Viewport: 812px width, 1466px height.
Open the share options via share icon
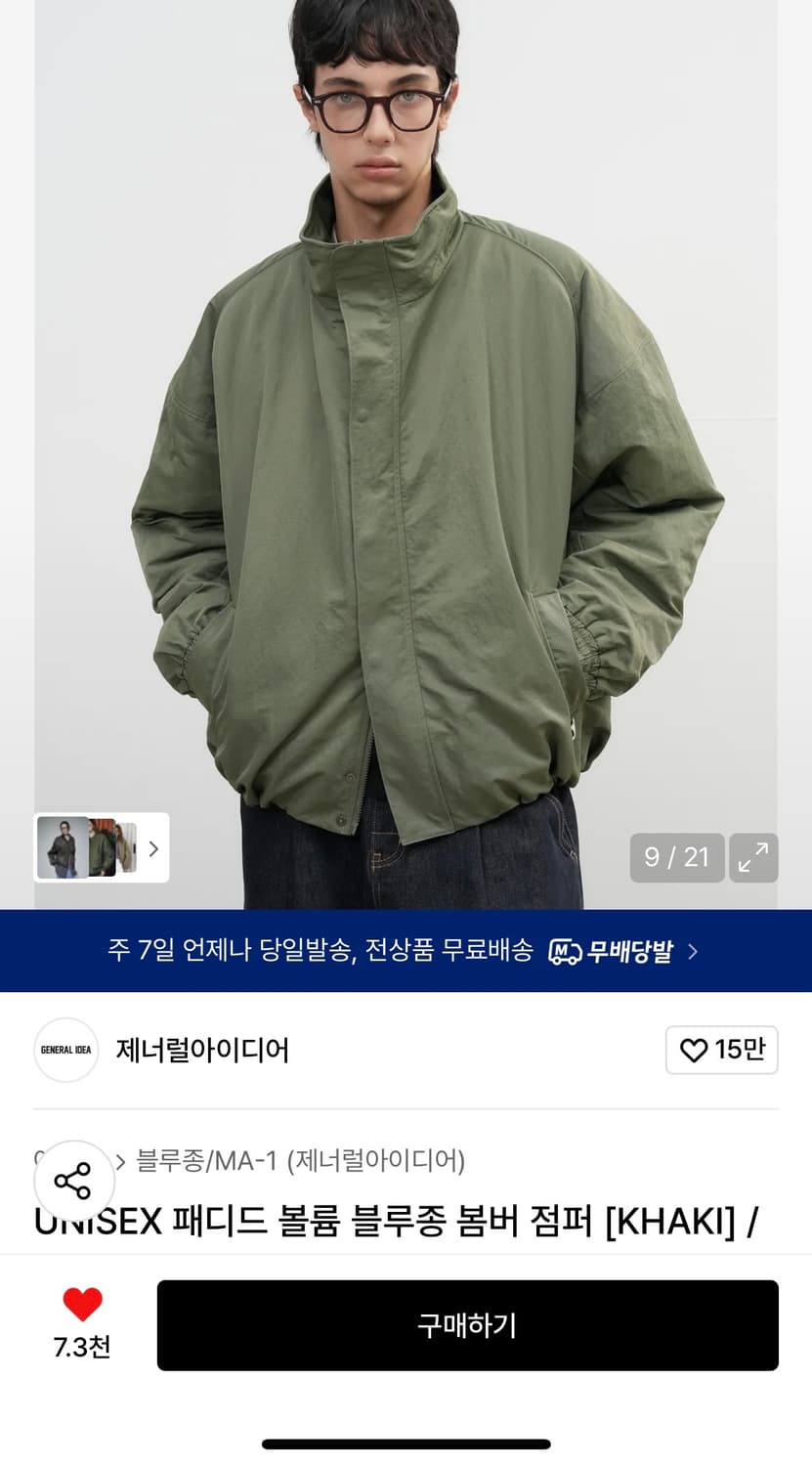74,1181
